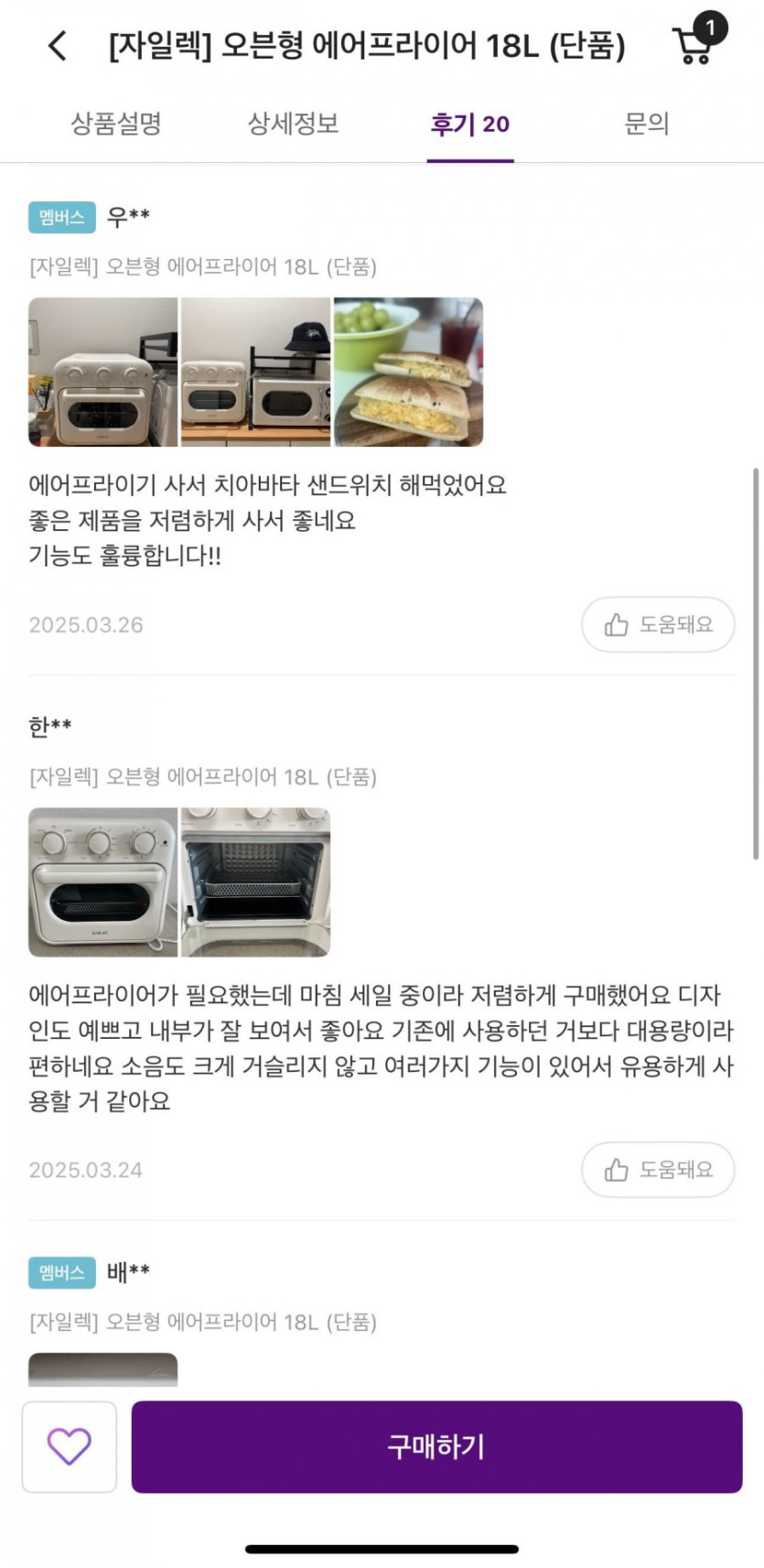This screenshot has height=1568, width=764.
Task: Switch to the 상세정보 tab
Action: 293,124
